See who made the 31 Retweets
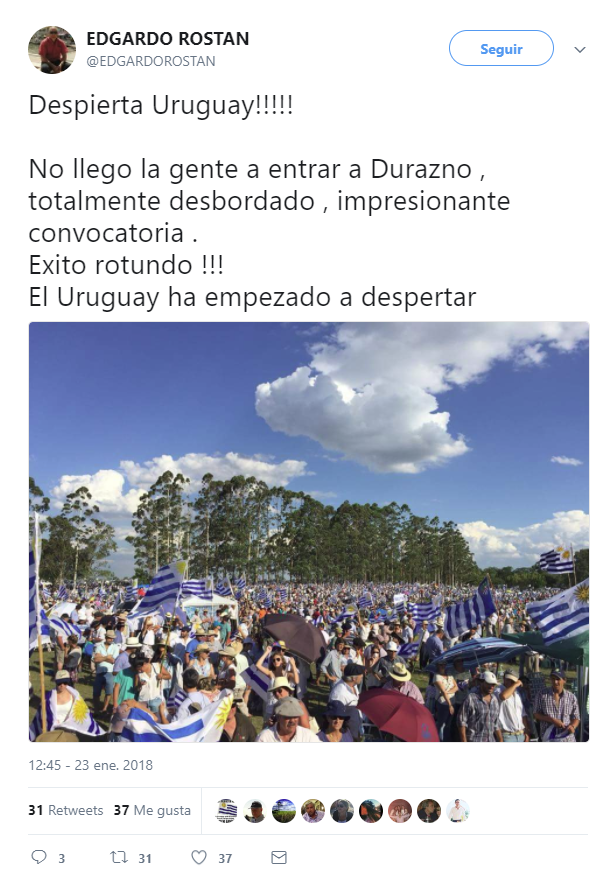This screenshot has height=879, width=601. click(66, 810)
